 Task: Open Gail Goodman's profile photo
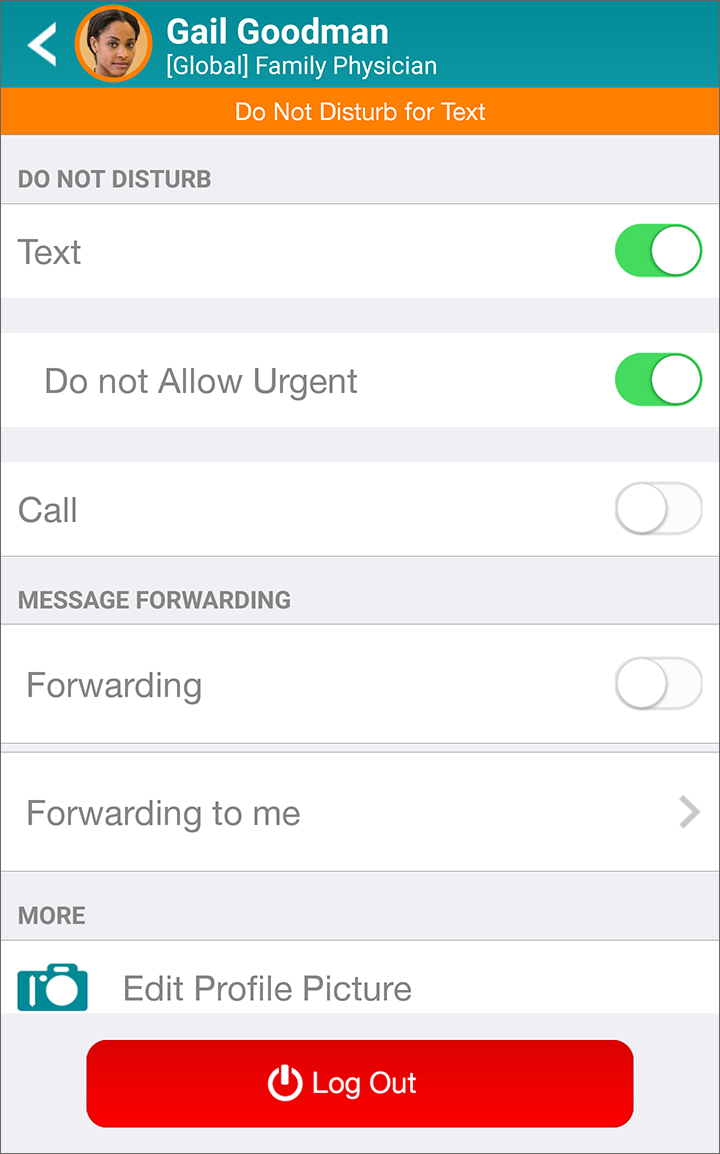click(x=113, y=43)
